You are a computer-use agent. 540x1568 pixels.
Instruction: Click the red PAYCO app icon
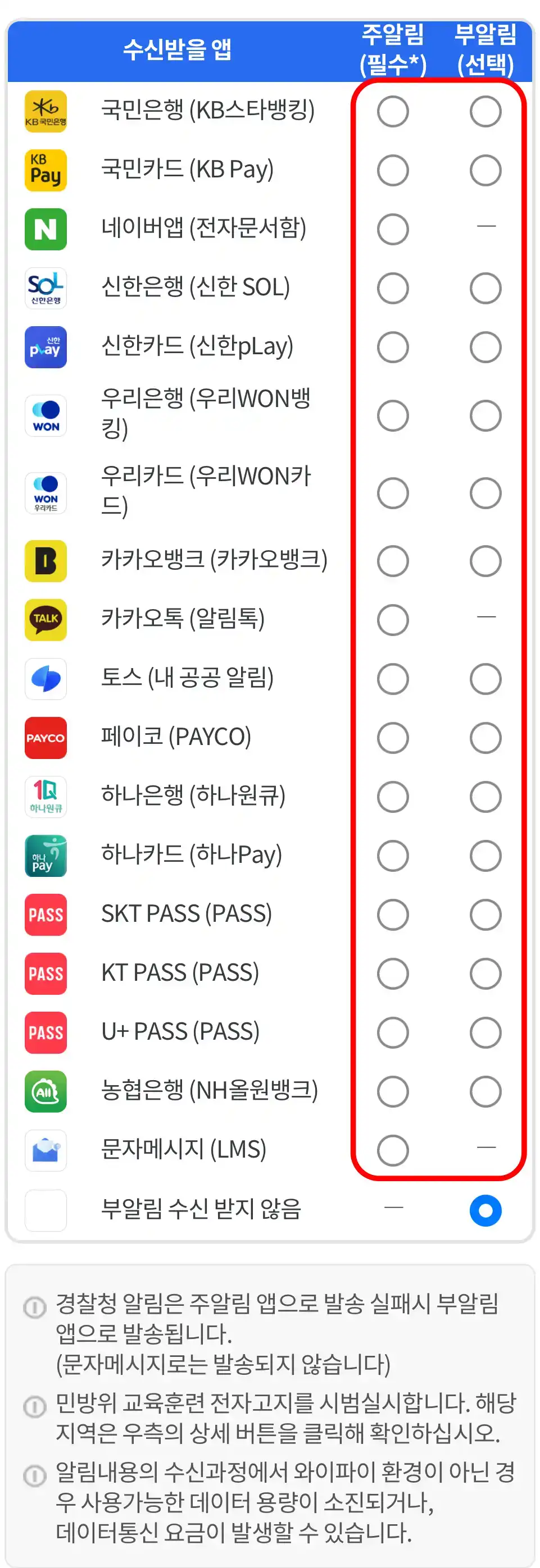45,738
